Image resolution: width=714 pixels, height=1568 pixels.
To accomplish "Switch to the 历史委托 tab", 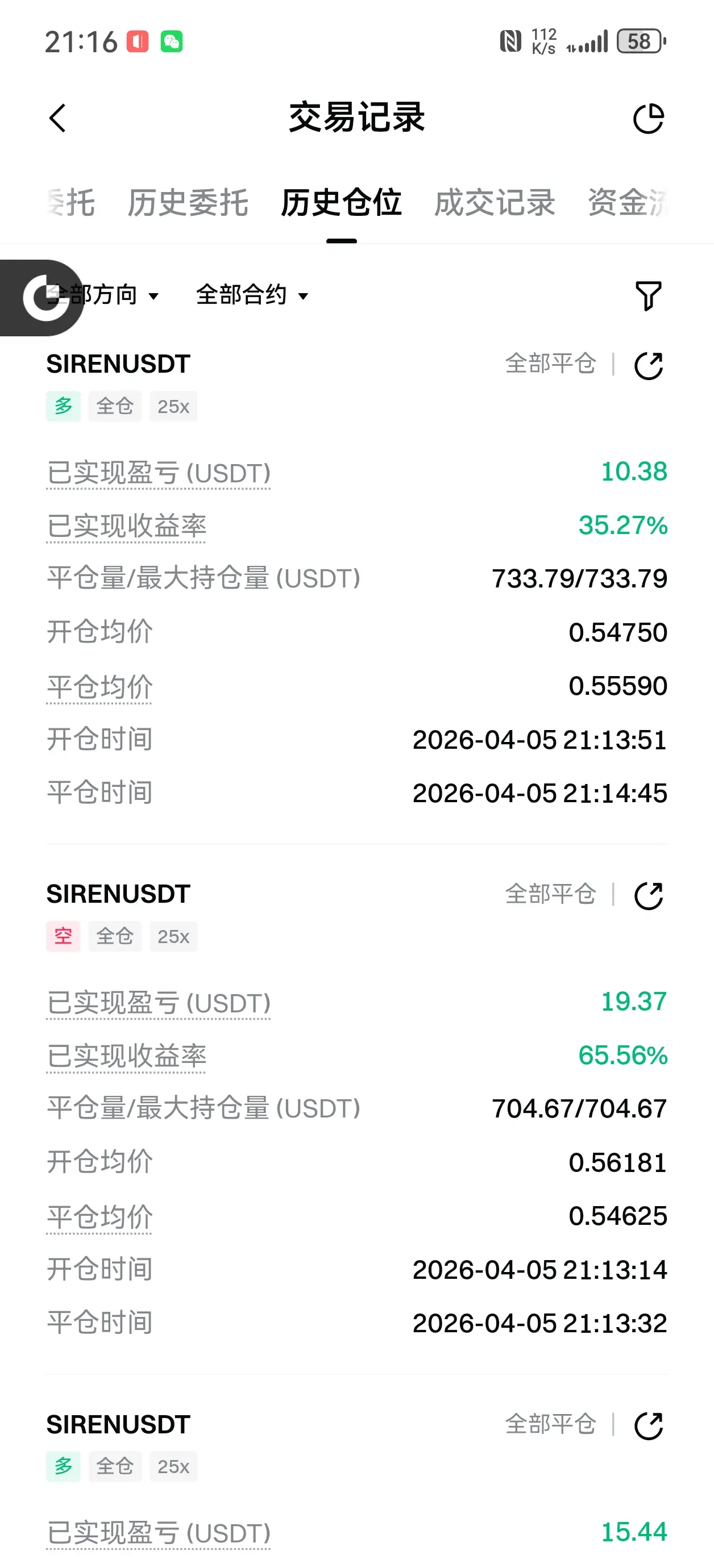I will pyautogui.click(x=188, y=203).
